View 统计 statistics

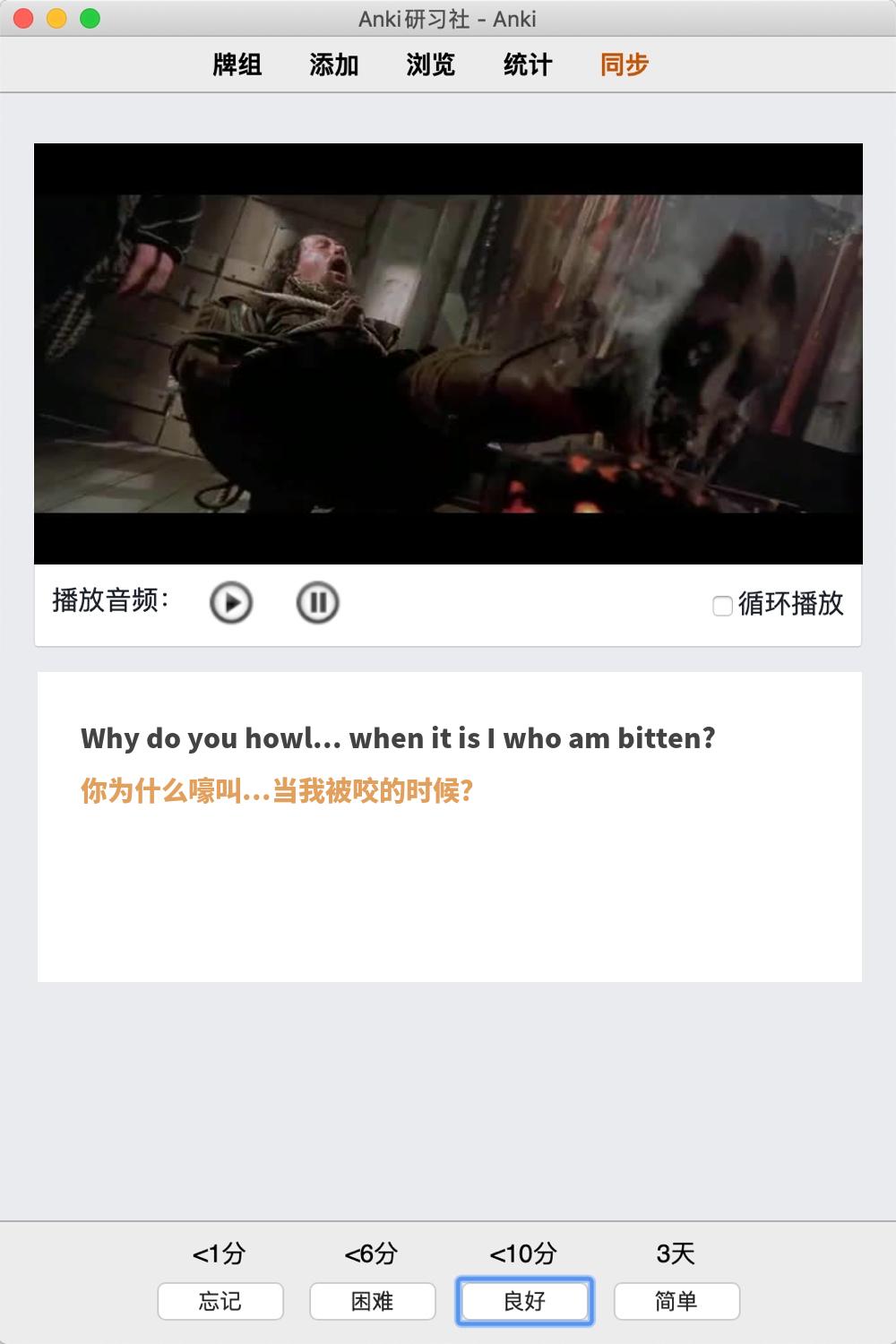click(x=528, y=65)
